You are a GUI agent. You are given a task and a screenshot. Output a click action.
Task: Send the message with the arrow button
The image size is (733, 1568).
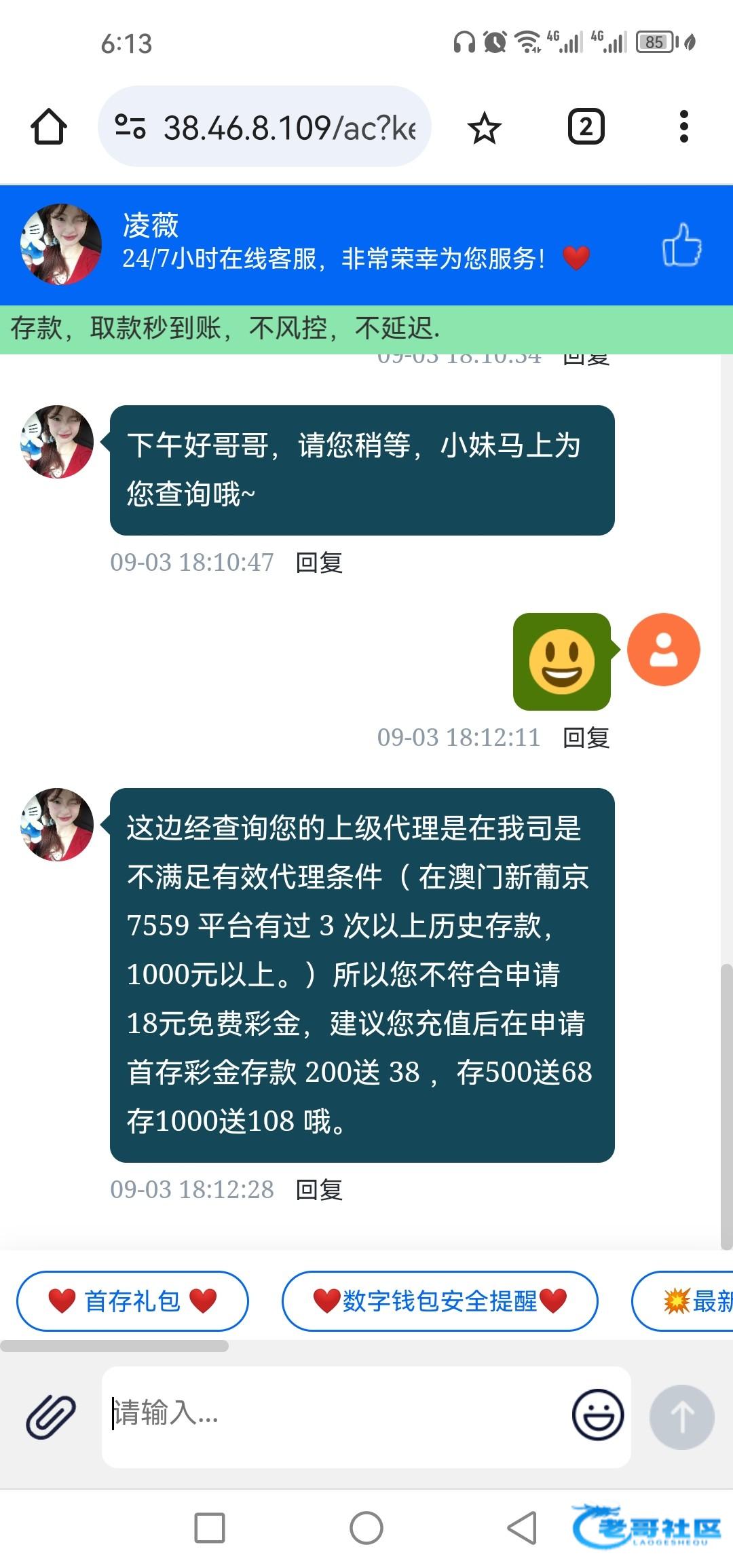coord(681,1417)
